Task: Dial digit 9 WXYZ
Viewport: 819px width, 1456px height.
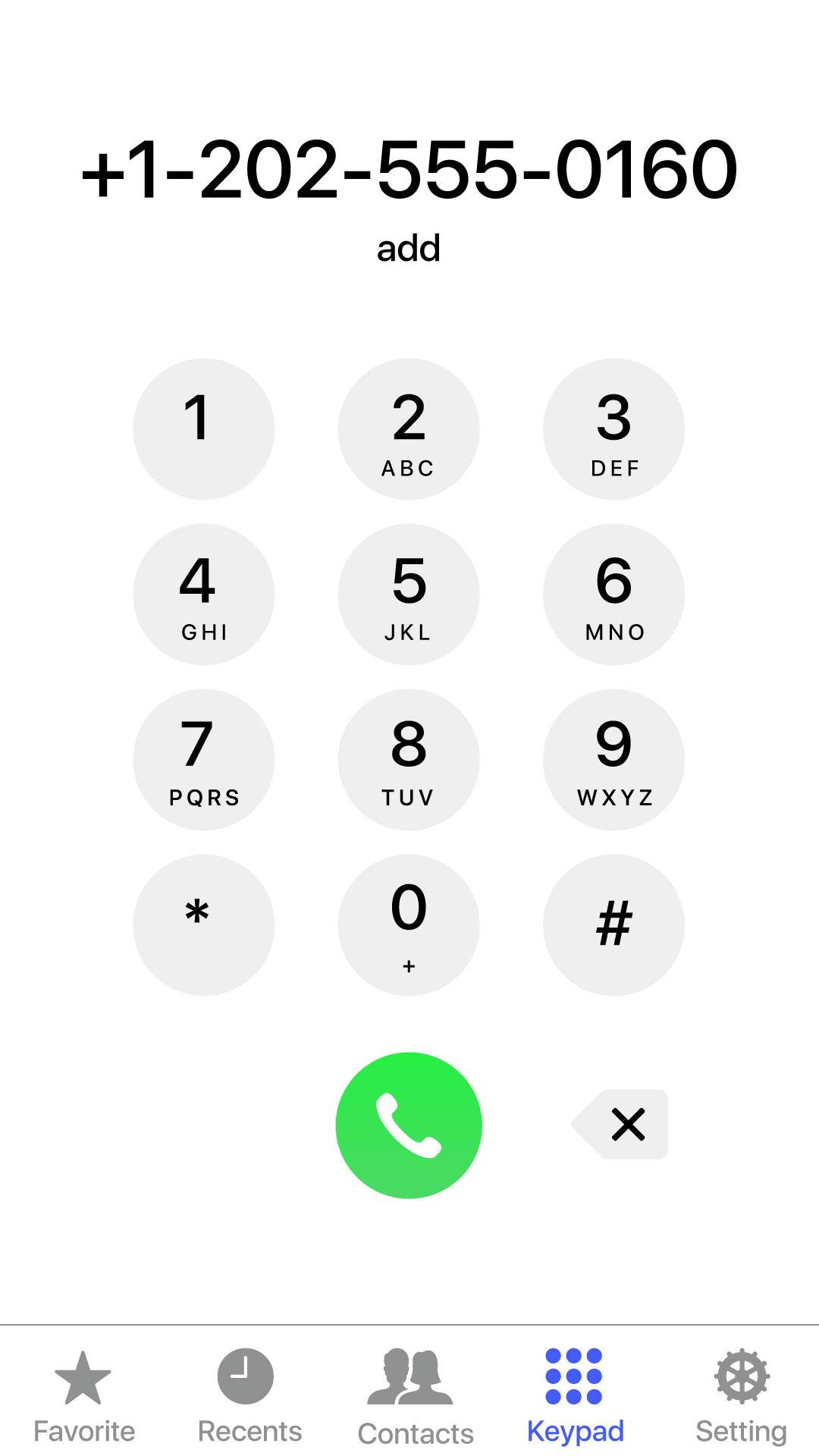Action: 613,760
